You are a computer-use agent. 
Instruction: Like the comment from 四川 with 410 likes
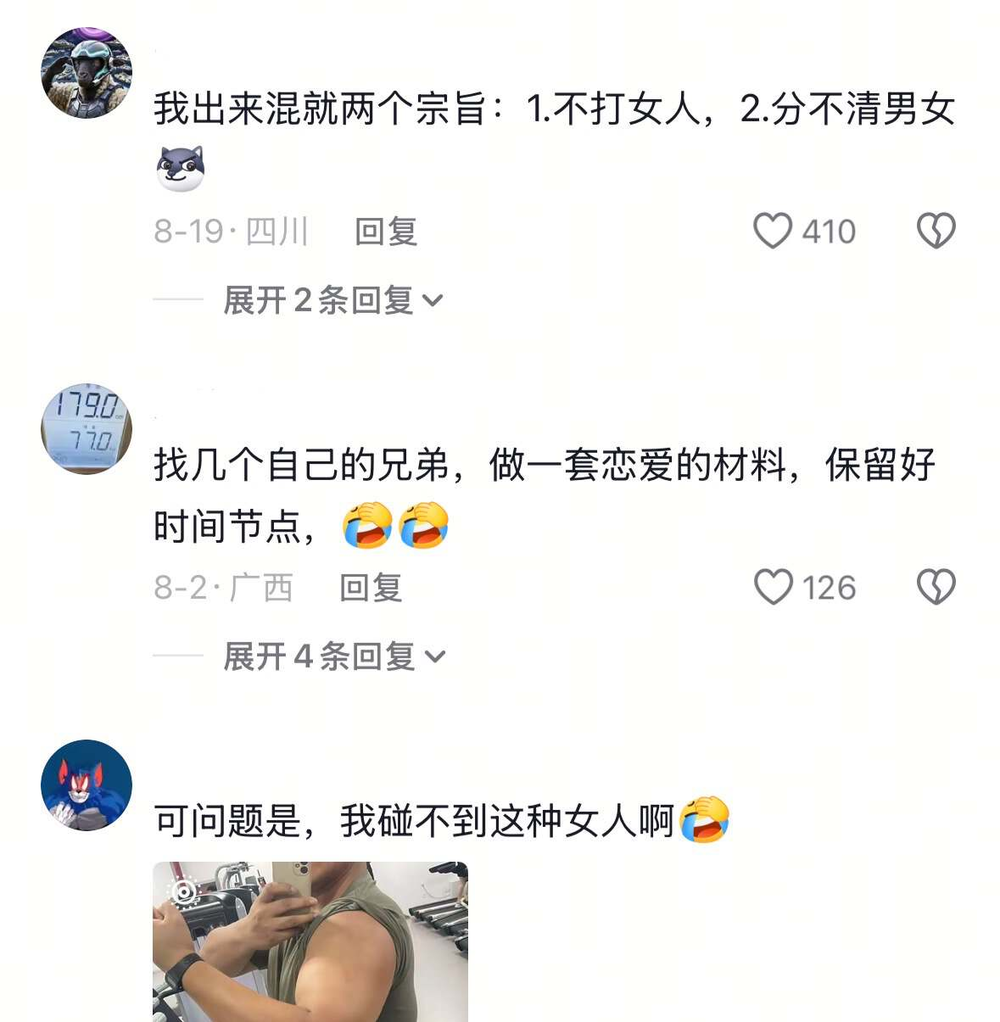pos(773,231)
